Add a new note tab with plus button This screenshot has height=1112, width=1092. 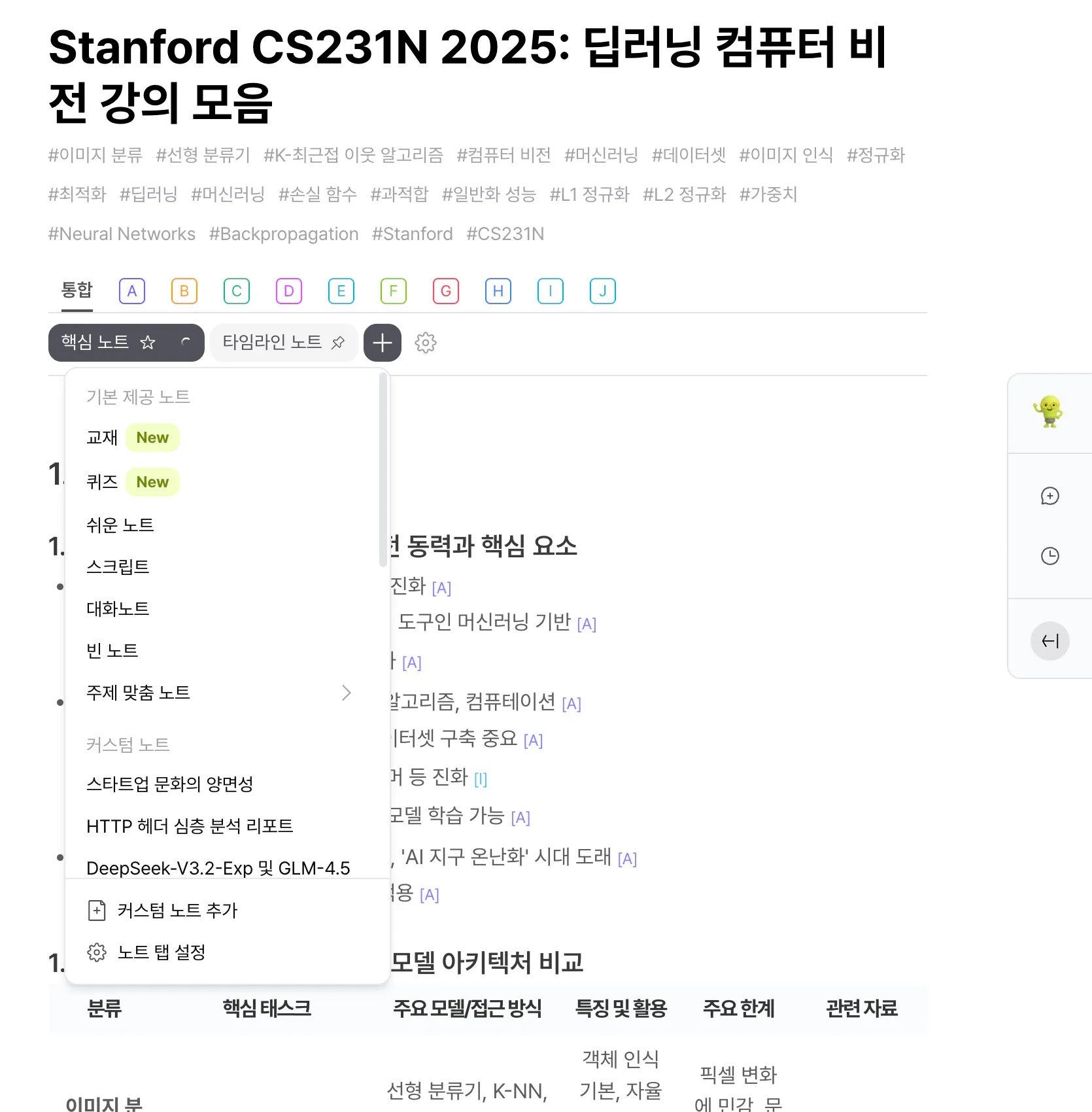point(383,343)
